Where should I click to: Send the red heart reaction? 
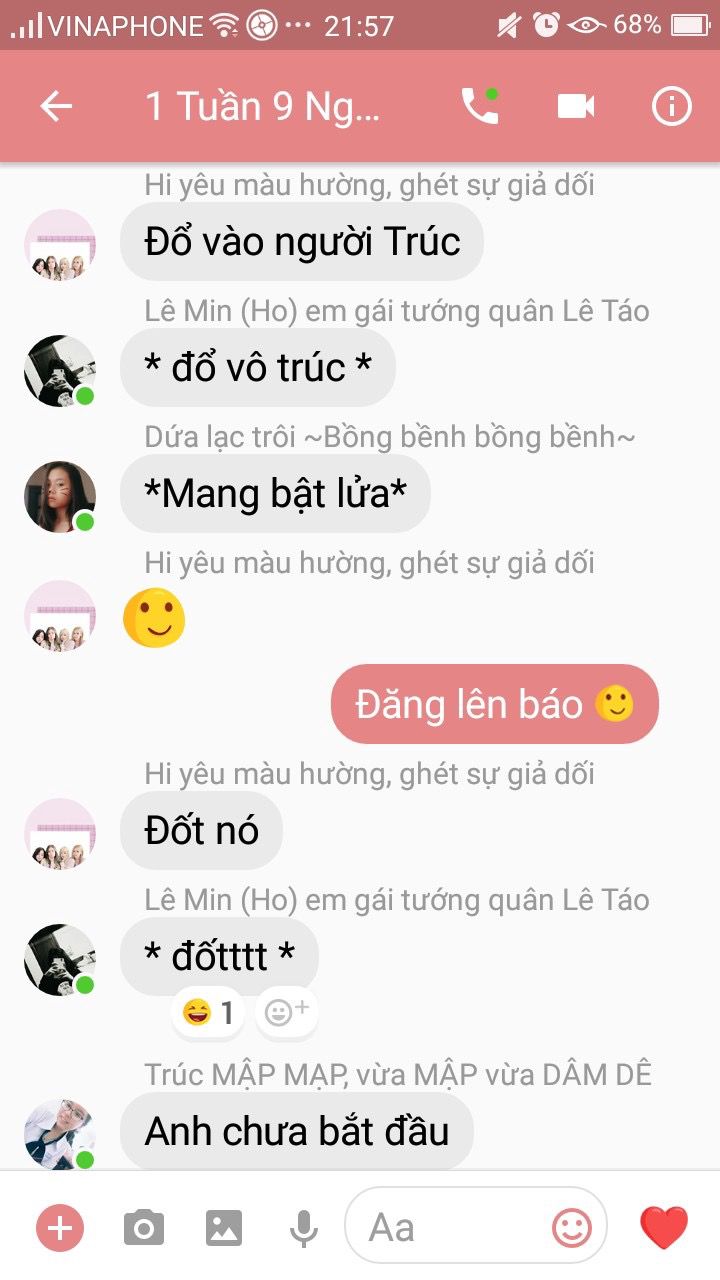point(664,1227)
